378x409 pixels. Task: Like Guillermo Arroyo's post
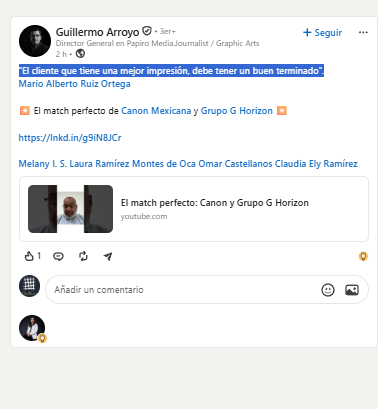(x=29, y=256)
